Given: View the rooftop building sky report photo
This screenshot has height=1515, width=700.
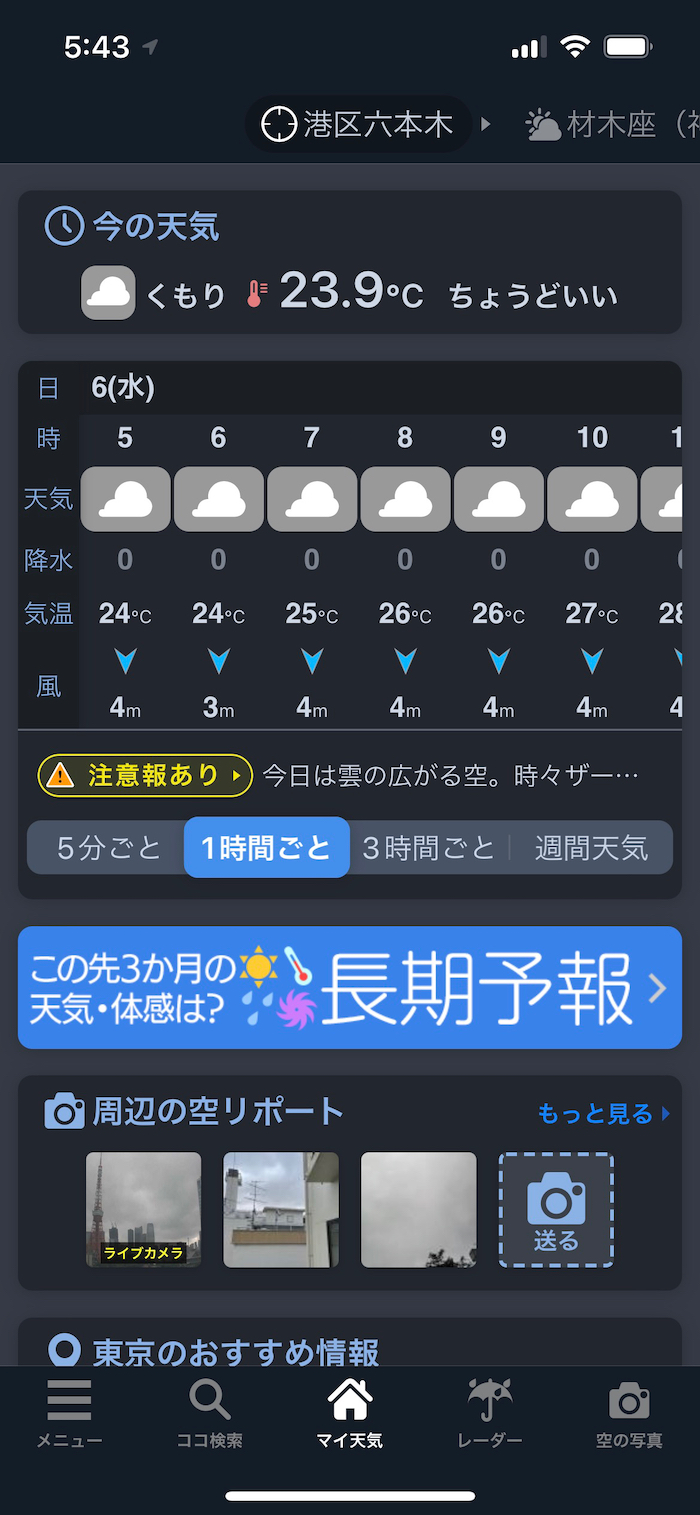Looking at the screenshot, I should point(281,1210).
